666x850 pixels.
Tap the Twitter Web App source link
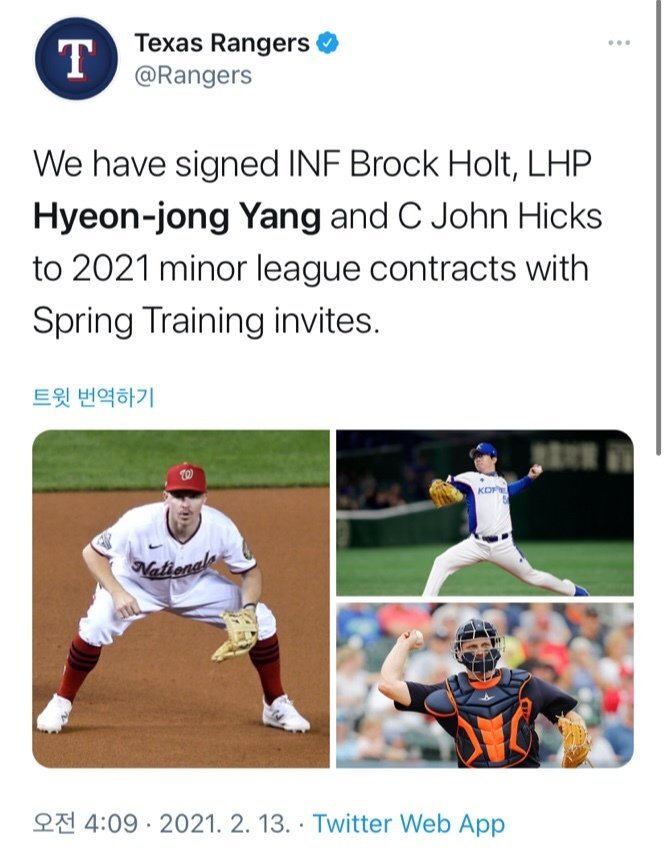(408, 823)
